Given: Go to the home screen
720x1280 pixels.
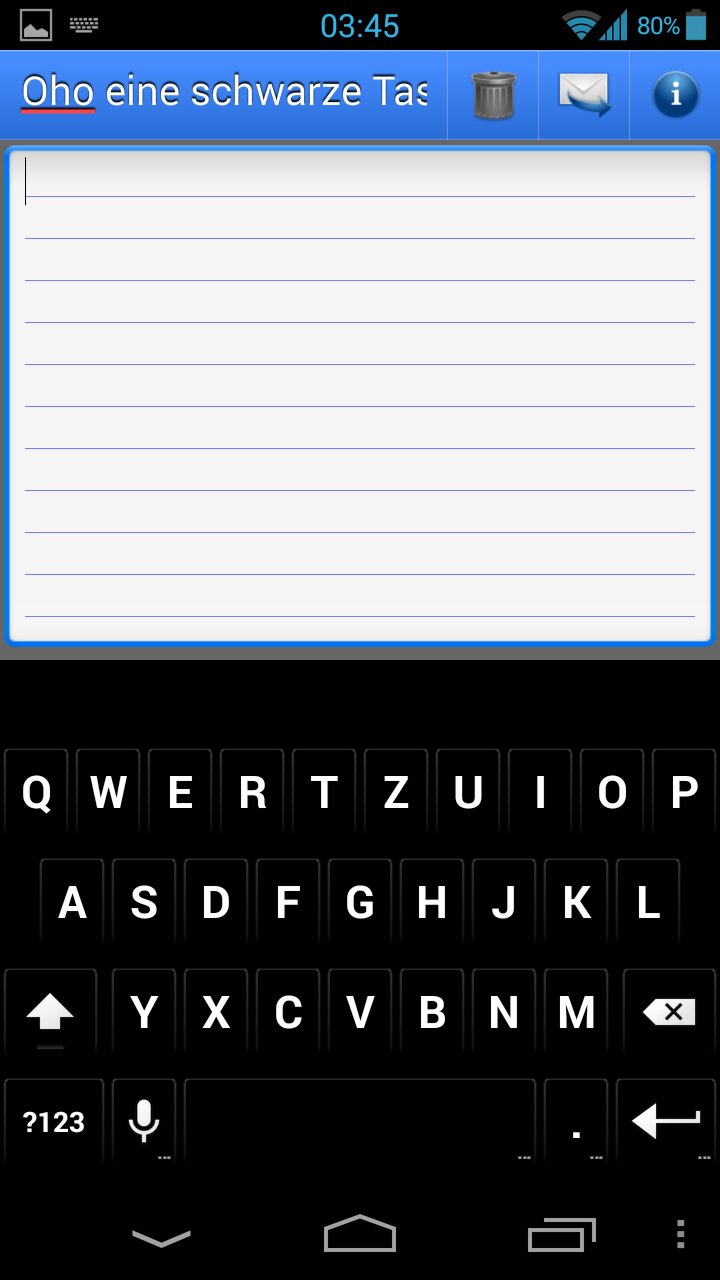Looking at the screenshot, I should (x=360, y=1235).
